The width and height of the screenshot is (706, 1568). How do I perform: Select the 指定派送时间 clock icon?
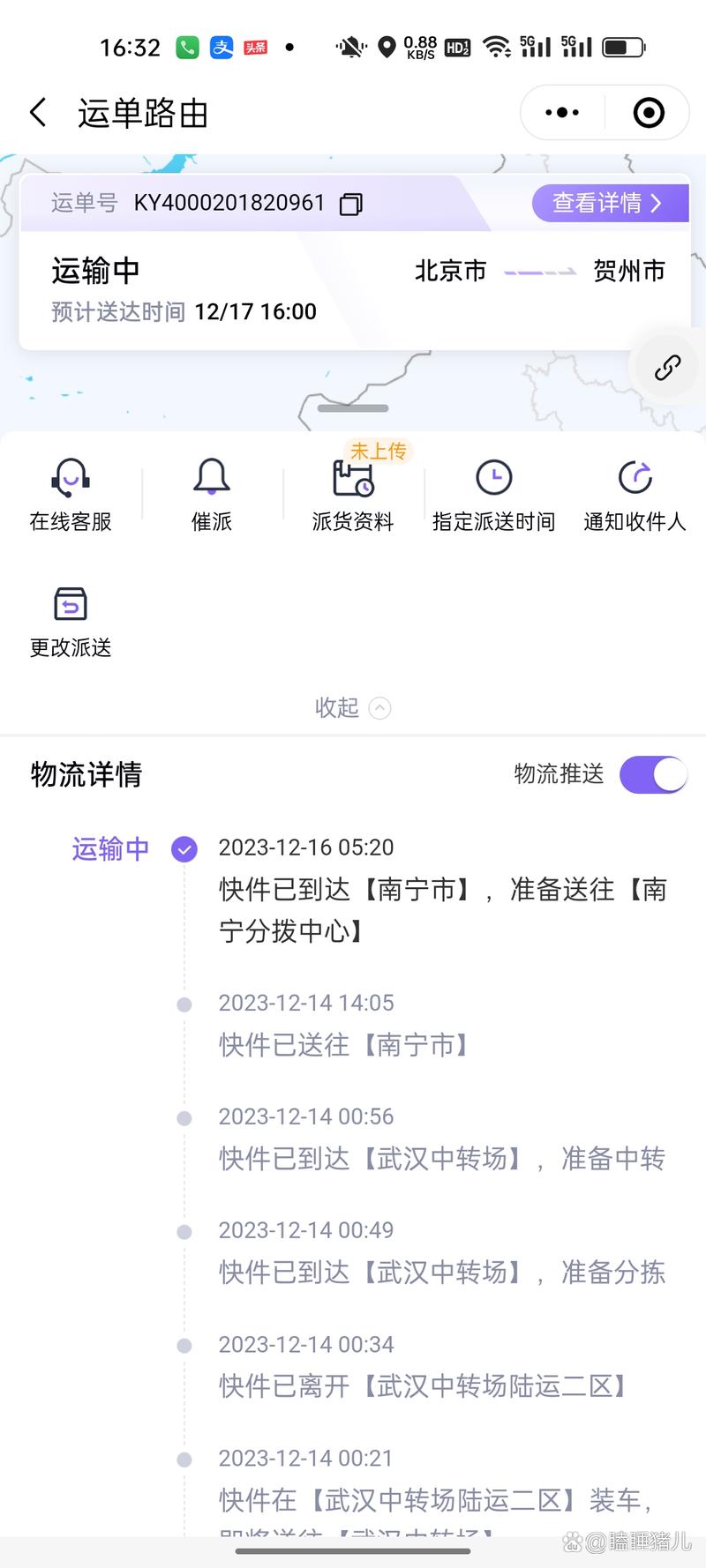(493, 478)
